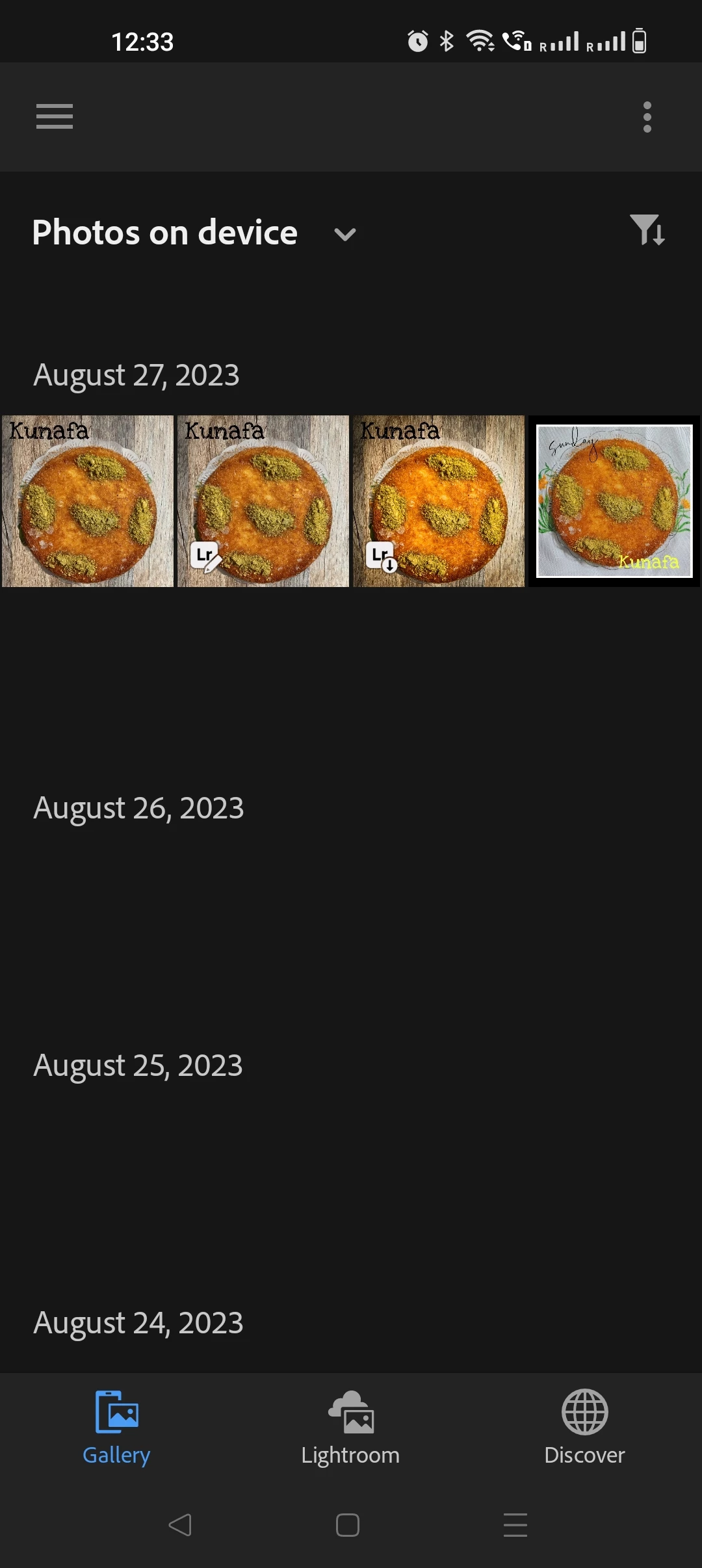Screen dimensions: 702x1568
Task: Open the three-dot overflow menu
Action: (647, 117)
